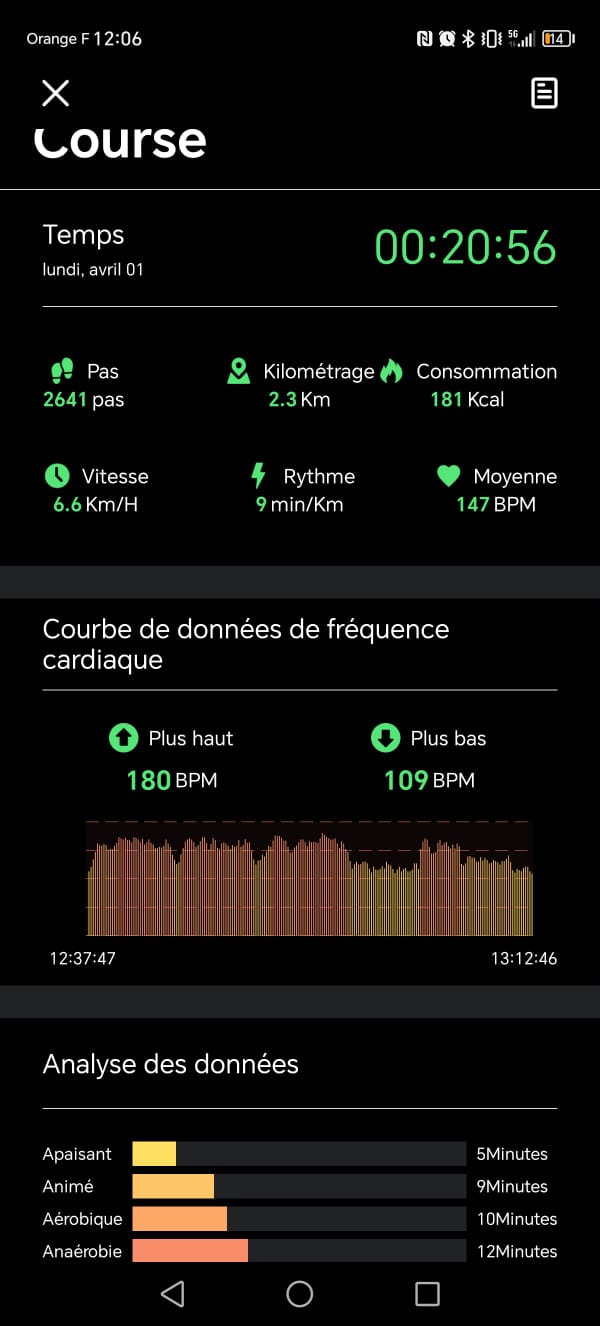This screenshot has width=600, height=1326.
Task: Return to the phone home screen
Action: 300,1293
